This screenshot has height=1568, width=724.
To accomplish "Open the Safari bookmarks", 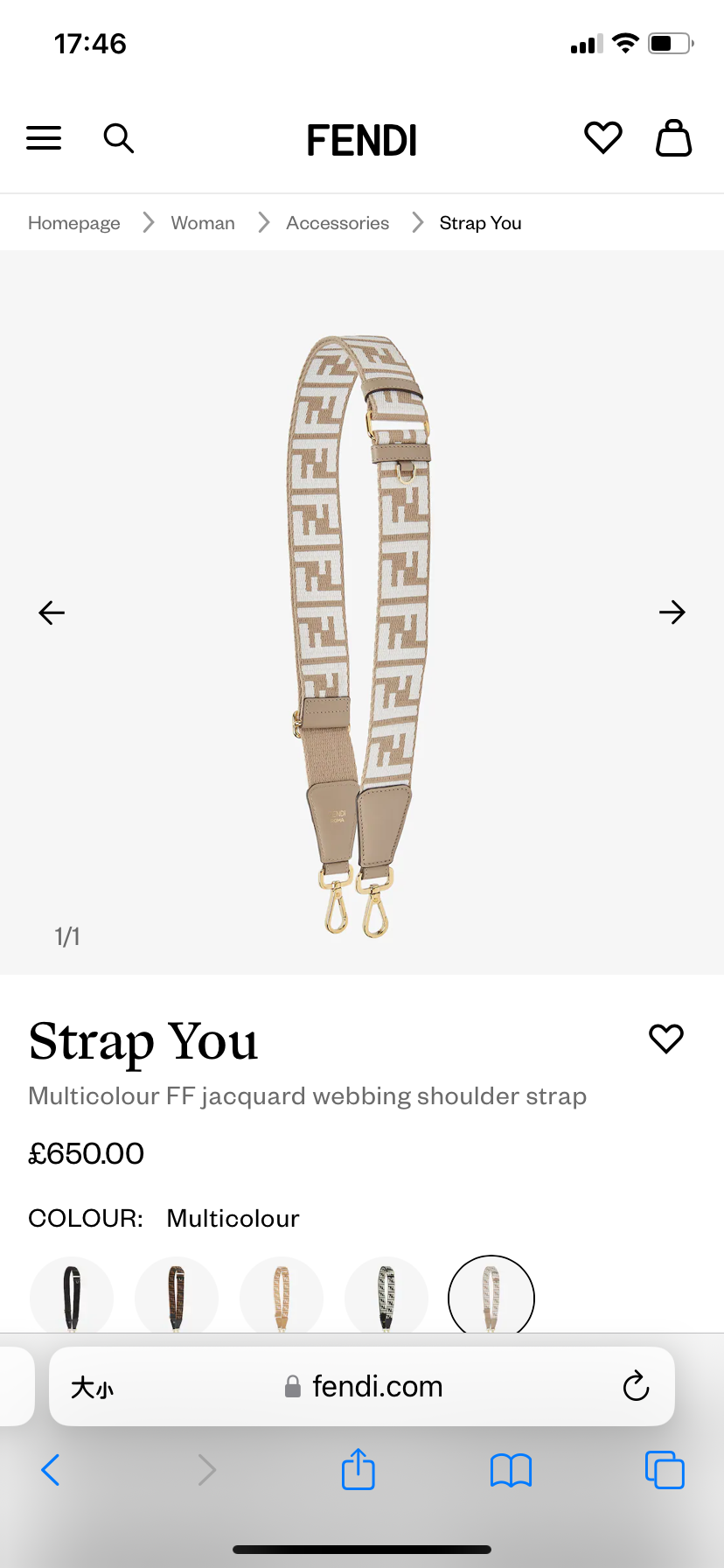I will pos(511,1470).
